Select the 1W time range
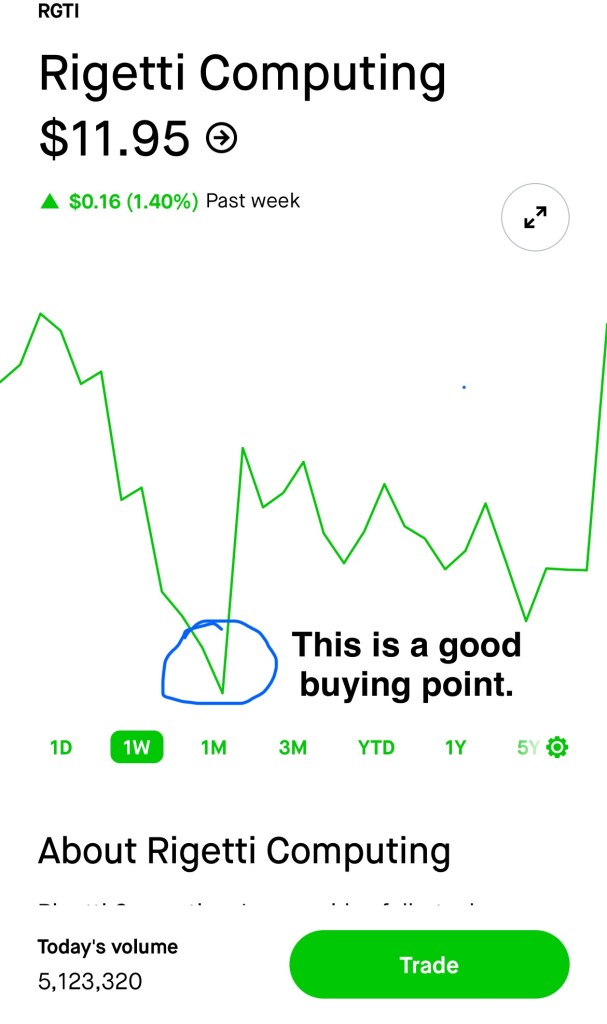Screen dimensions: 607x1024 (x=136, y=747)
